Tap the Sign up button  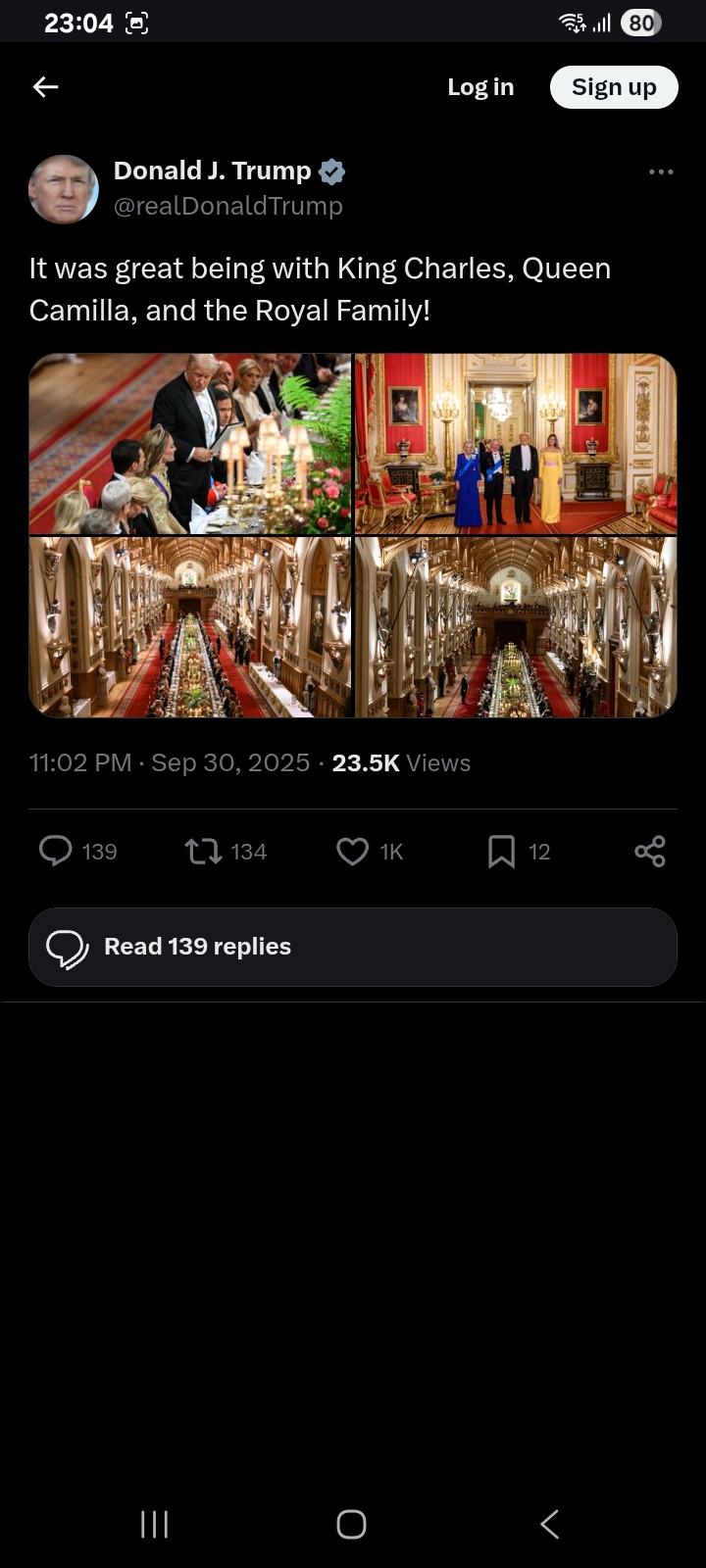614,87
